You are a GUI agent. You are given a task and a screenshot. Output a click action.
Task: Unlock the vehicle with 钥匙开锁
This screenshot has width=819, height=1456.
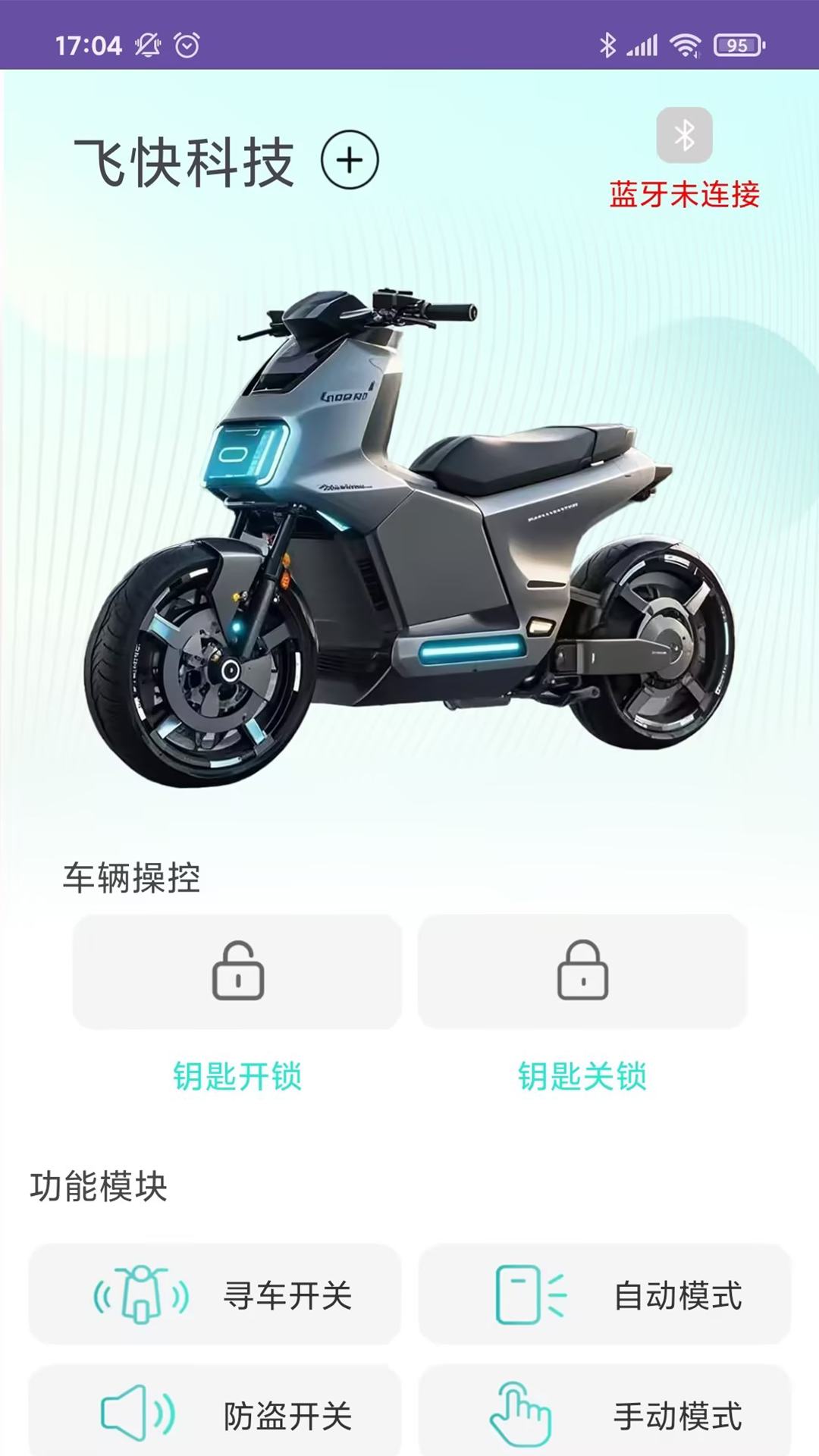pyautogui.click(x=237, y=971)
